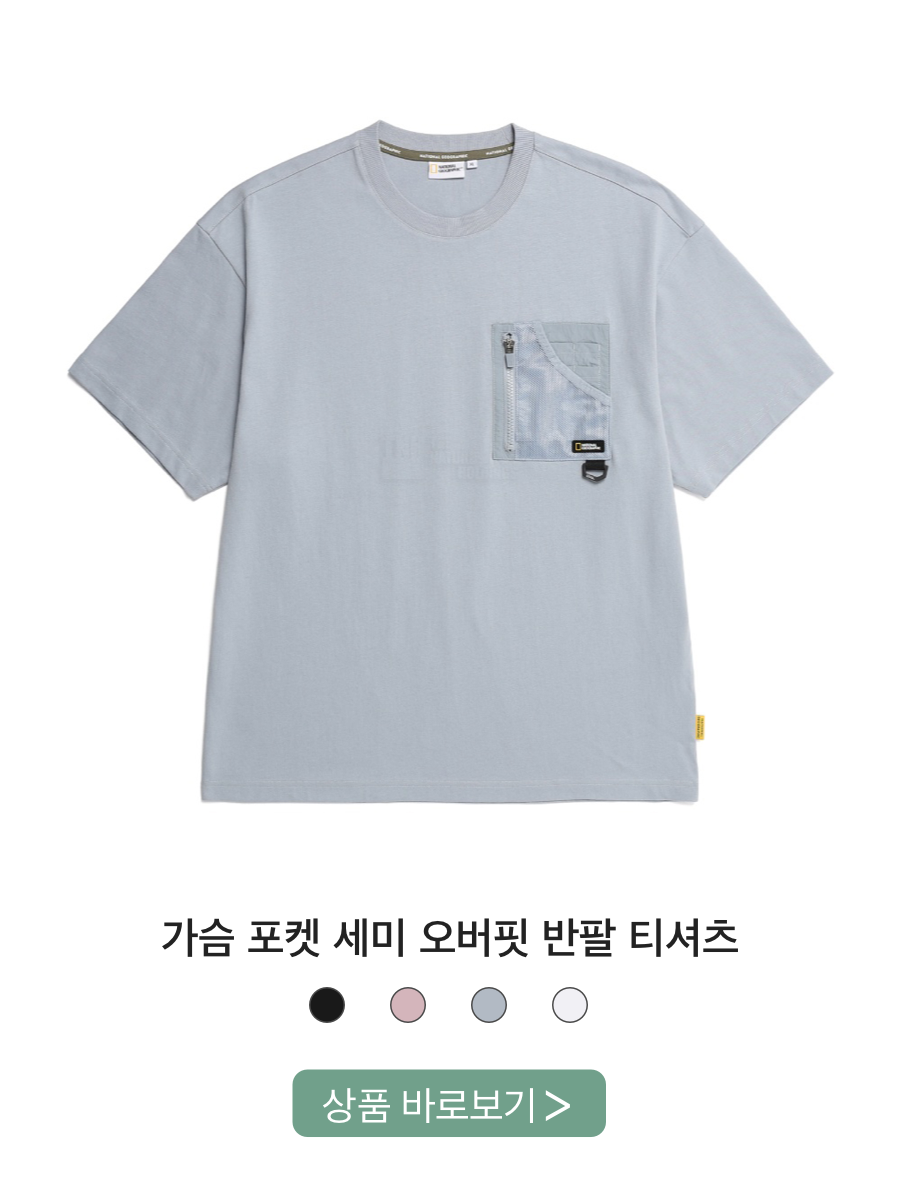Select the black color swatch
This screenshot has width=899, height=1200.
pos(327,1004)
